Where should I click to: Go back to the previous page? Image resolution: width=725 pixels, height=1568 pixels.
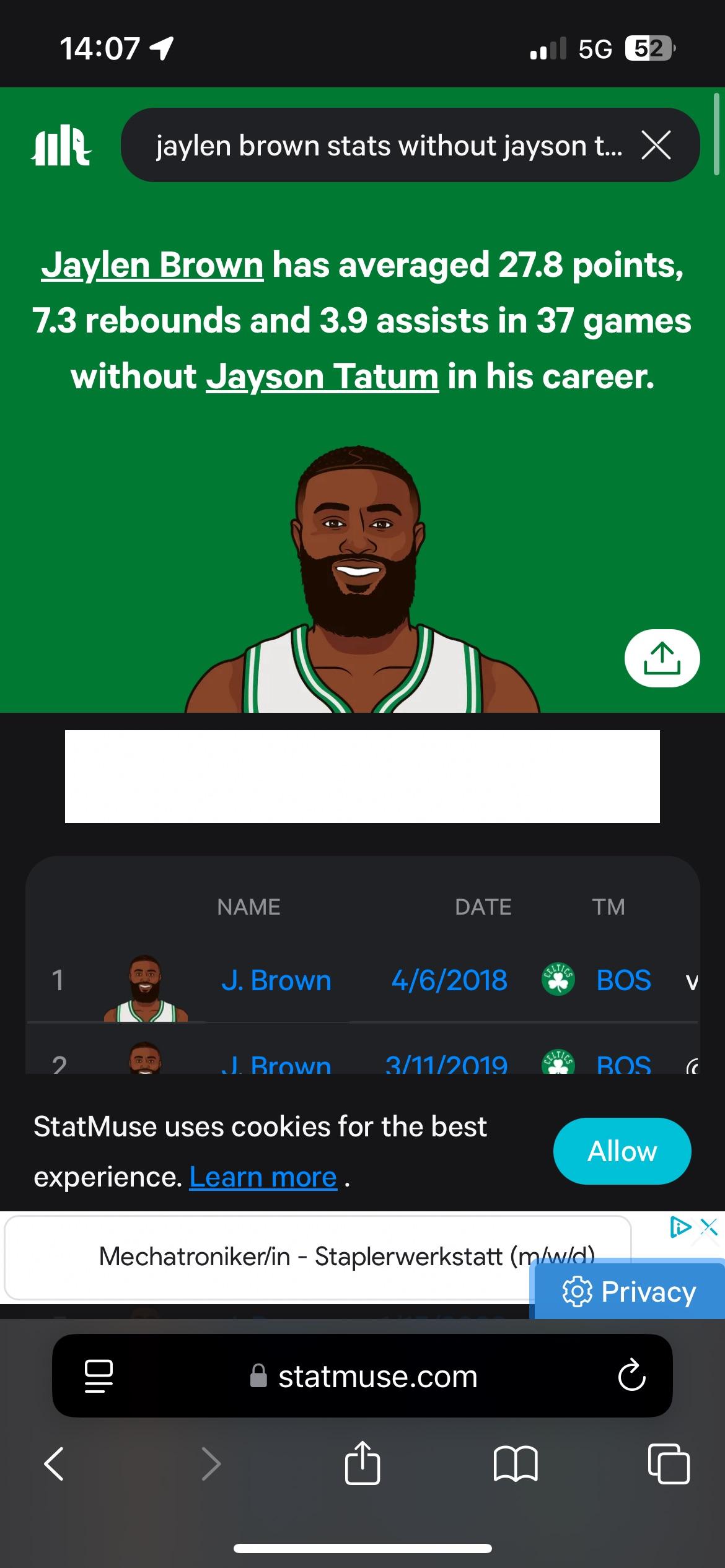click(54, 1464)
